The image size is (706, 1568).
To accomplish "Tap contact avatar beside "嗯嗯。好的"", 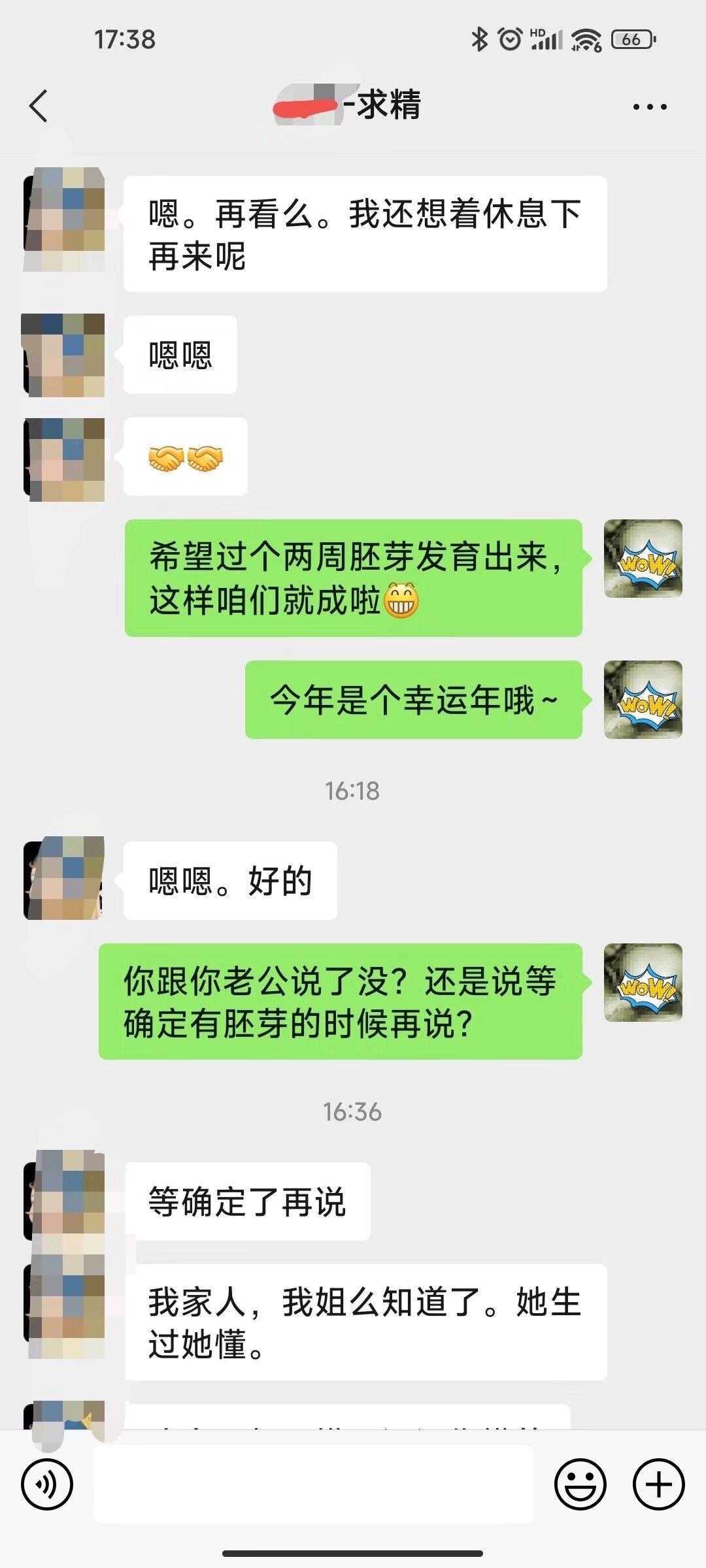I will coord(64,878).
